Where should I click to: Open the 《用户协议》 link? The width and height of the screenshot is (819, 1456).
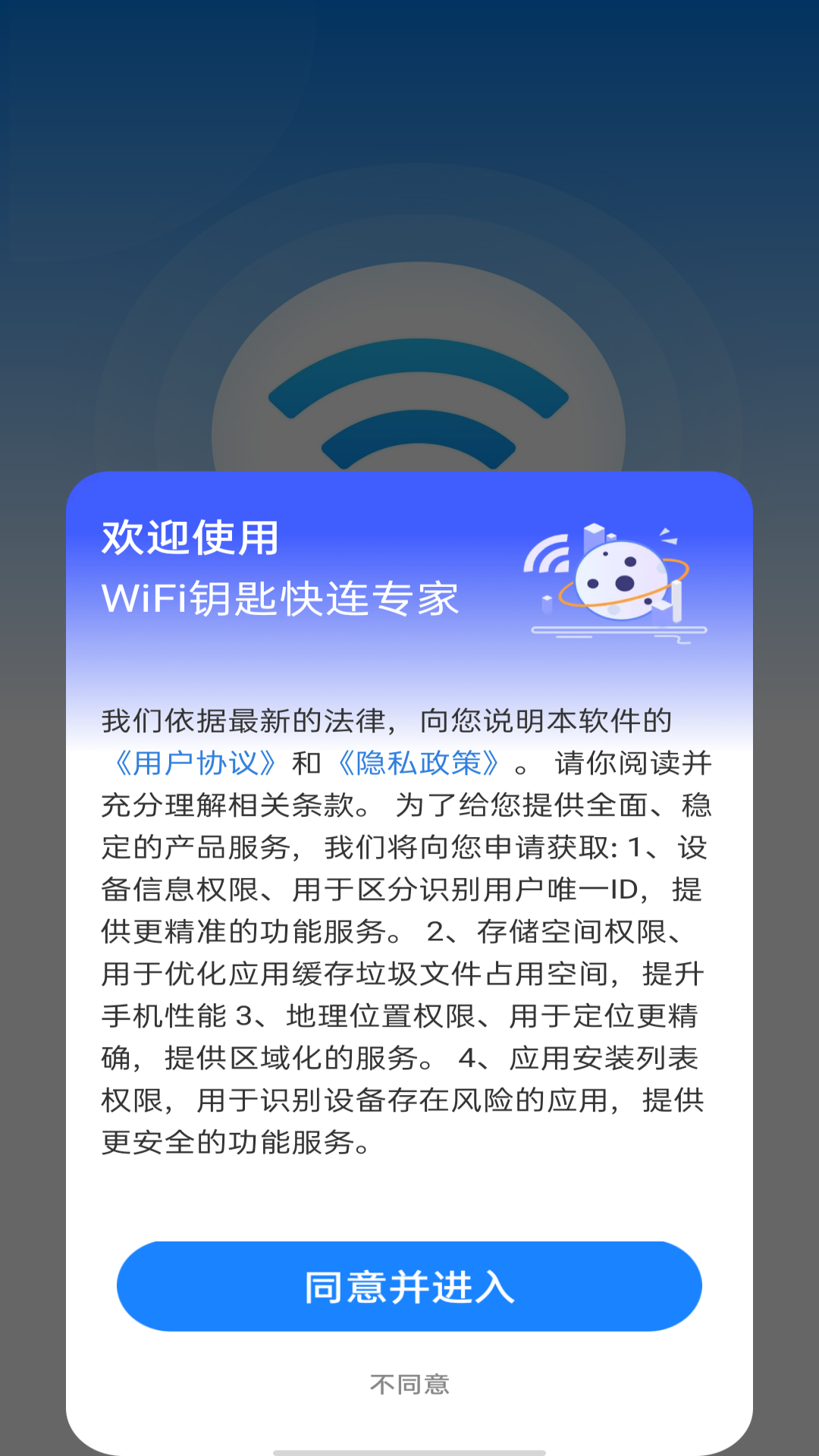[x=195, y=763]
